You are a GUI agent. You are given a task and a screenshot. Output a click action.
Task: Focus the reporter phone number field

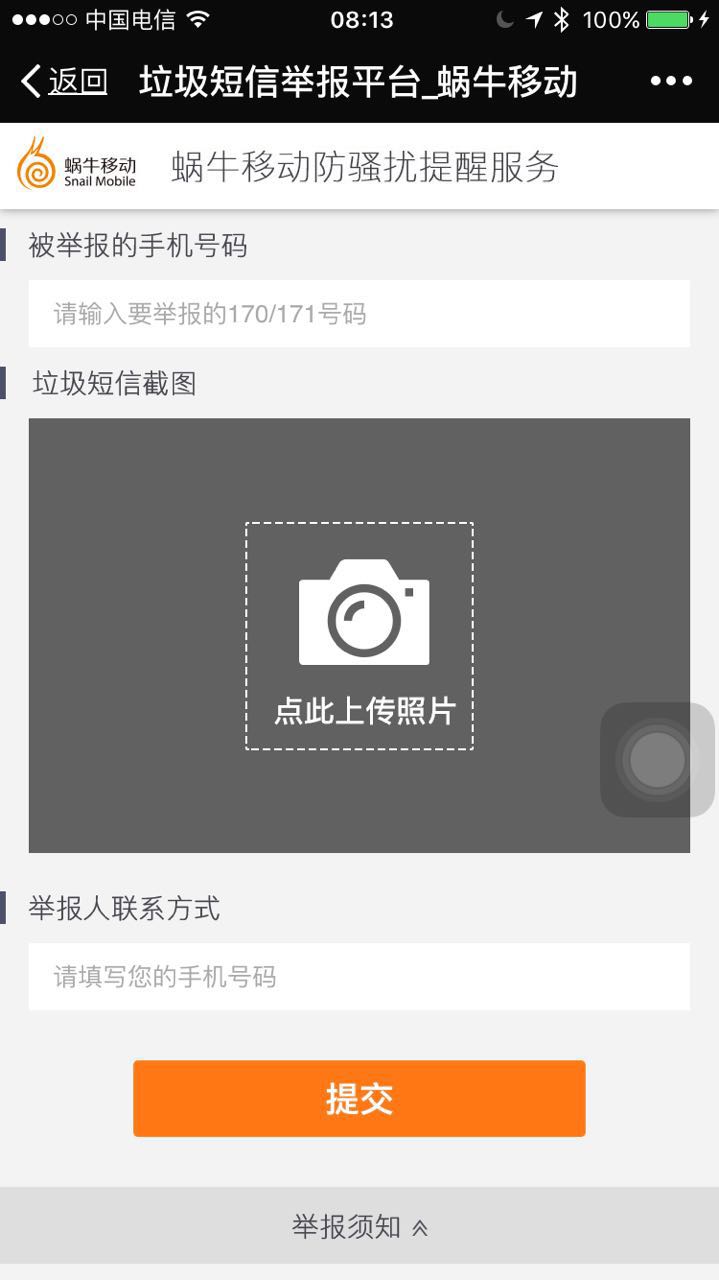359,976
